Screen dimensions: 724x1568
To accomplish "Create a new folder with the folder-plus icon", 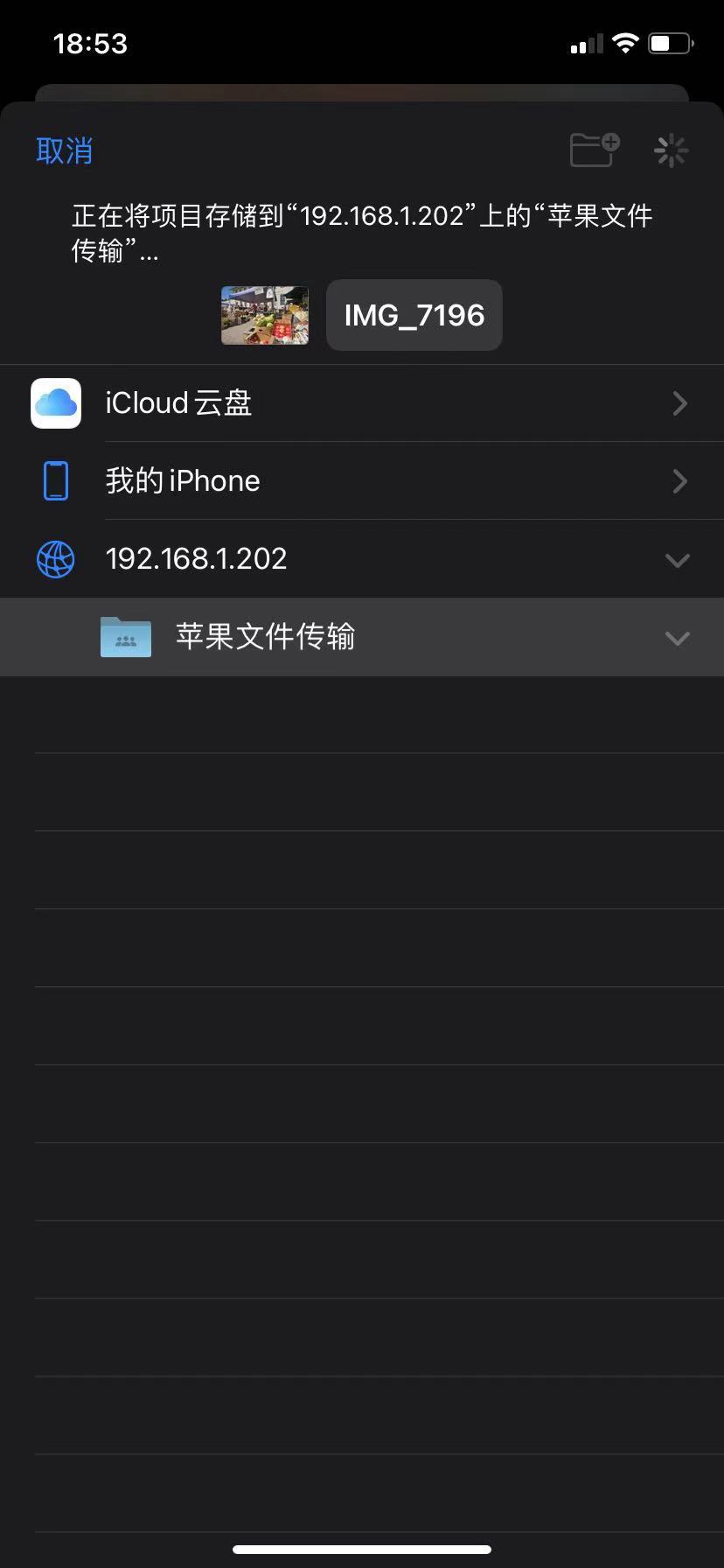I will click(594, 150).
